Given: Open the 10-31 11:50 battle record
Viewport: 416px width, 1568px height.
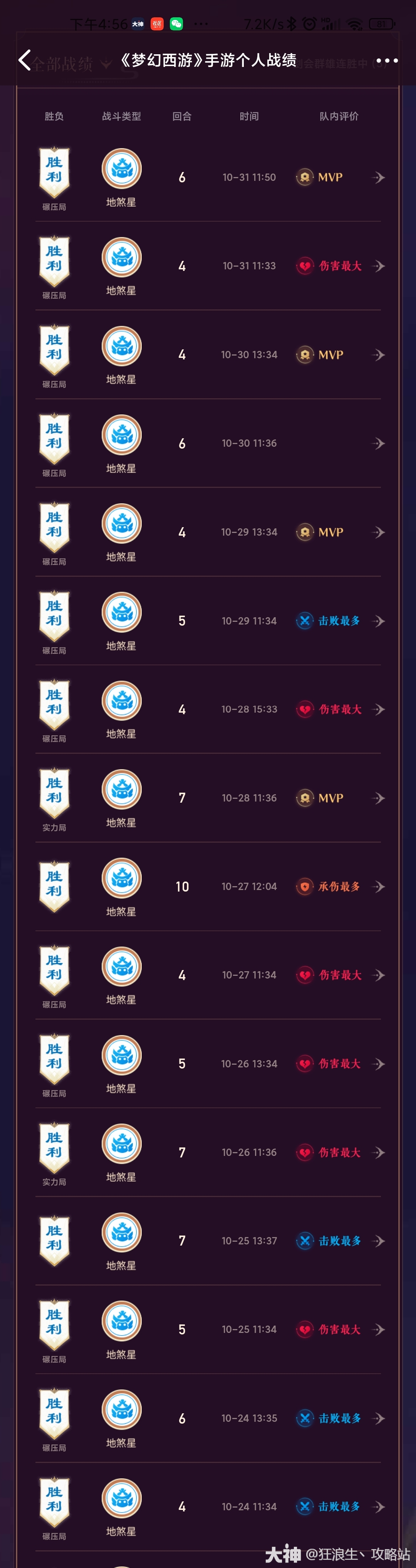Looking at the screenshot, I should click(378, 178).
